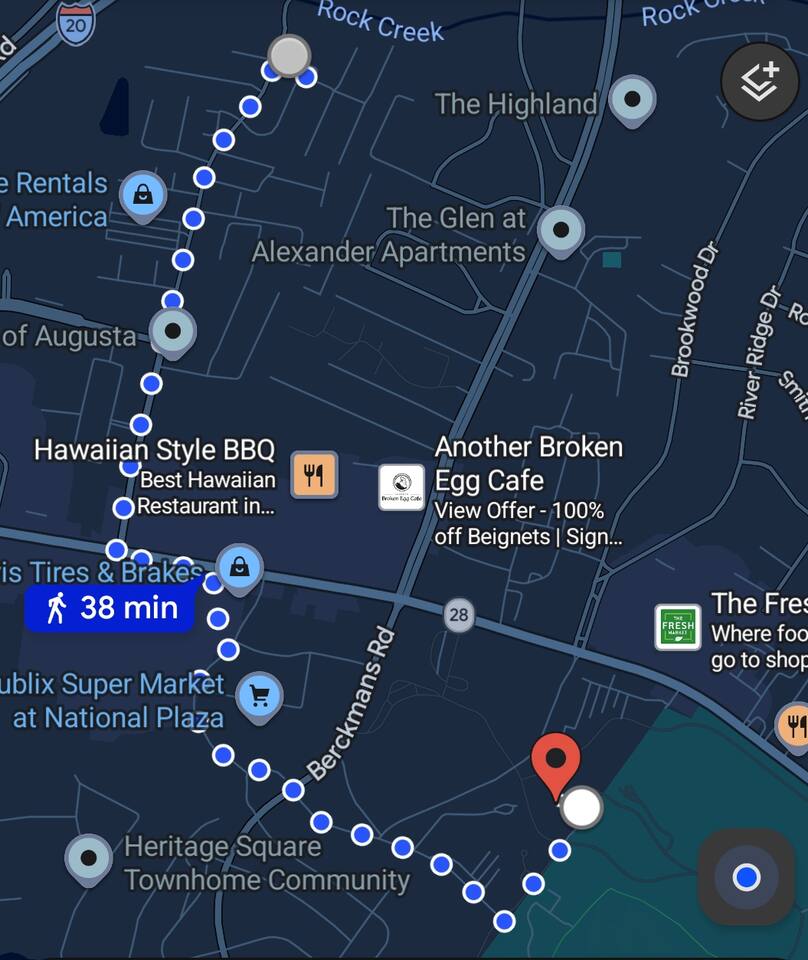Image resolution: width=808 pixels, height=960 pixels.
Task: Open the 'of Augusta' place pin
Action: (x=173, y=331)
